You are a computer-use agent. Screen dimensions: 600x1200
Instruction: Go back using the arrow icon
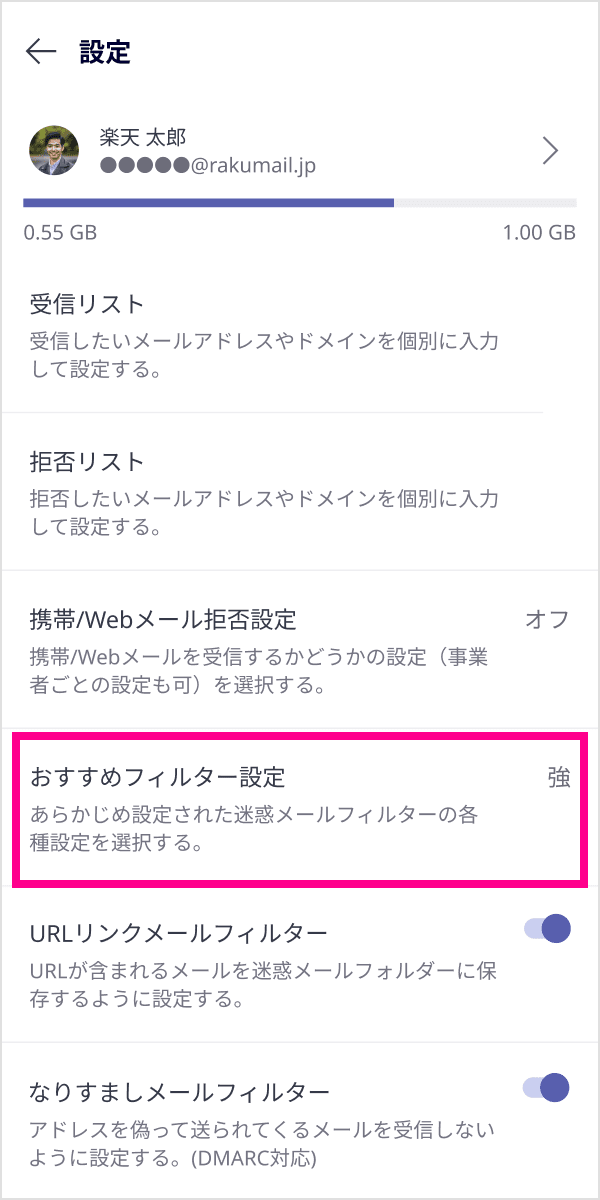pos(41,52)
